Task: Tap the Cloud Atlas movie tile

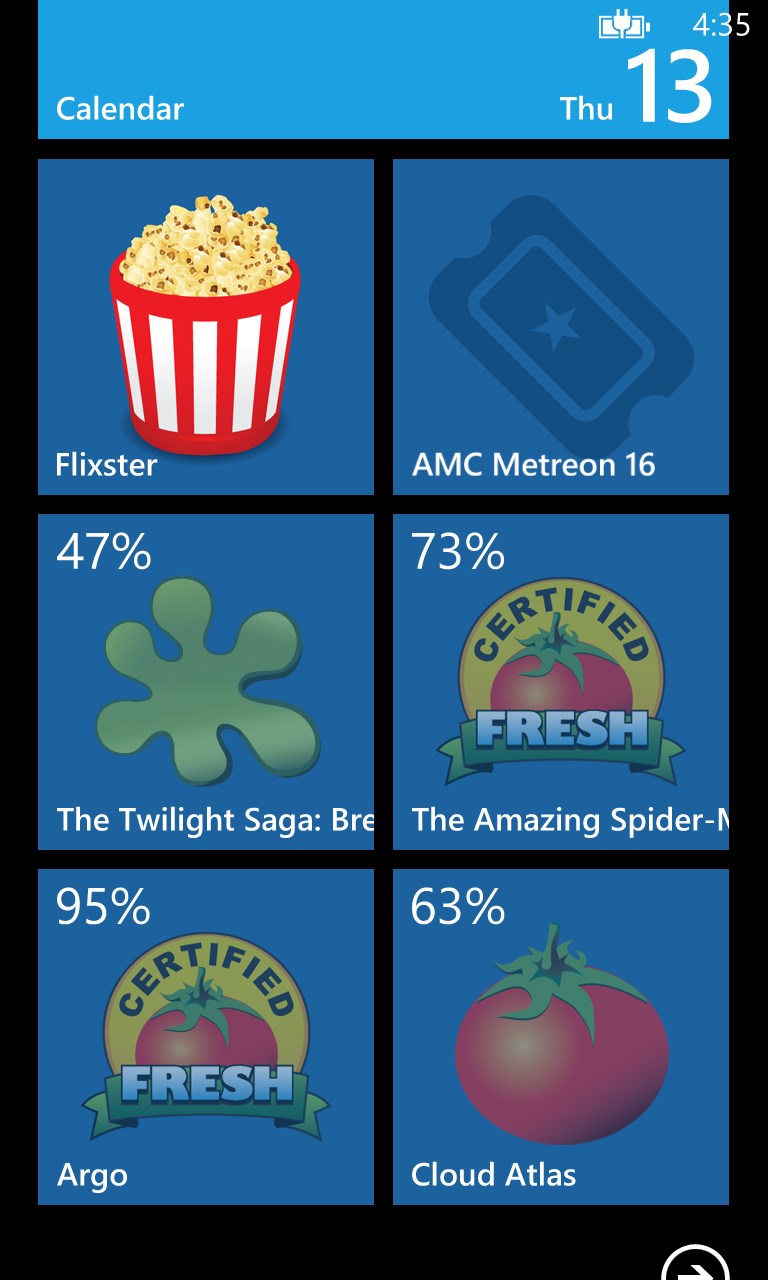Action: tap(560, 1036)
